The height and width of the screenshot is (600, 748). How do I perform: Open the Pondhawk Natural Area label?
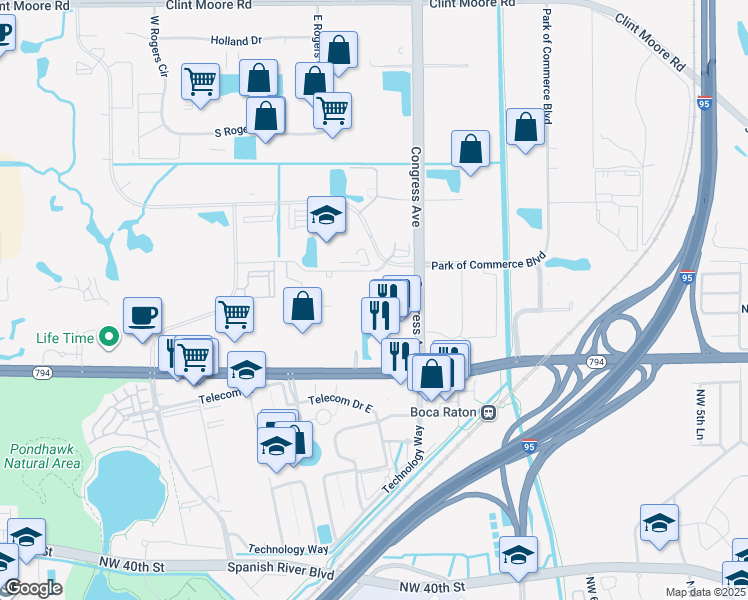42,456
